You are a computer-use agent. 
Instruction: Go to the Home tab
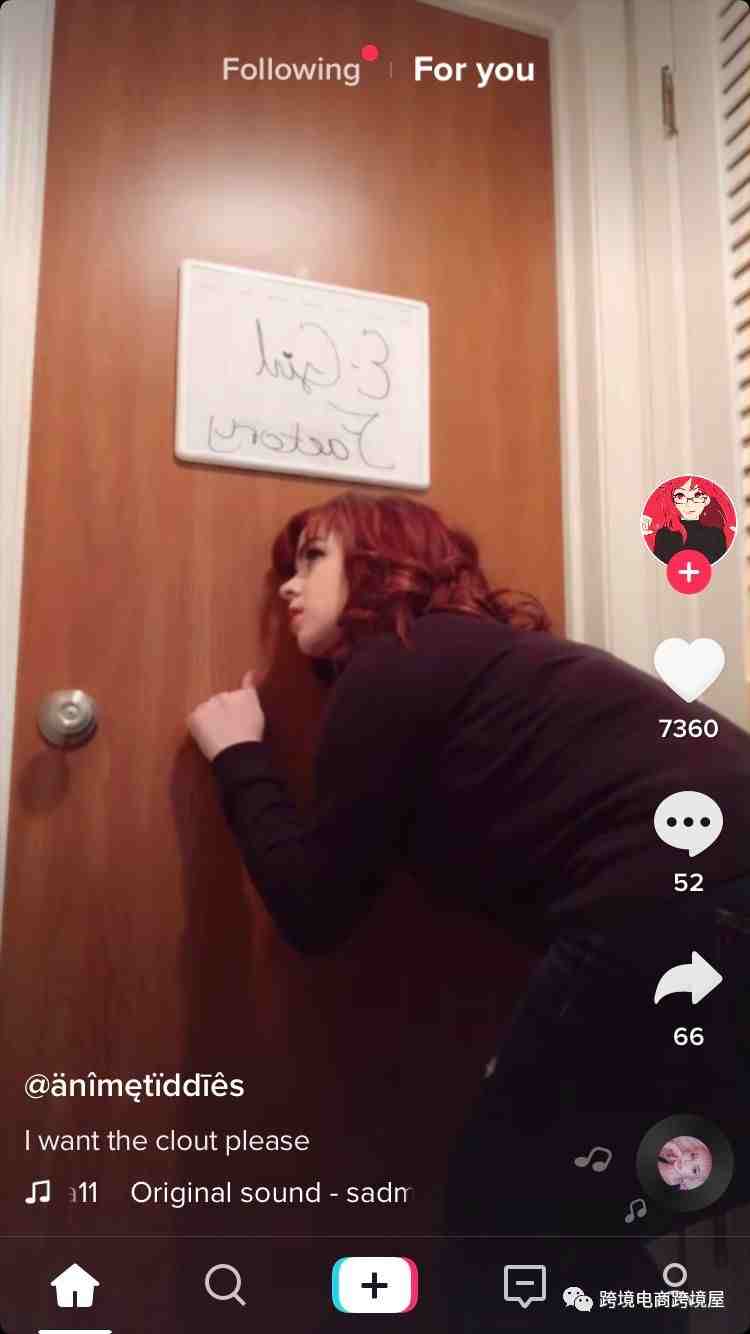[75, 1285]
